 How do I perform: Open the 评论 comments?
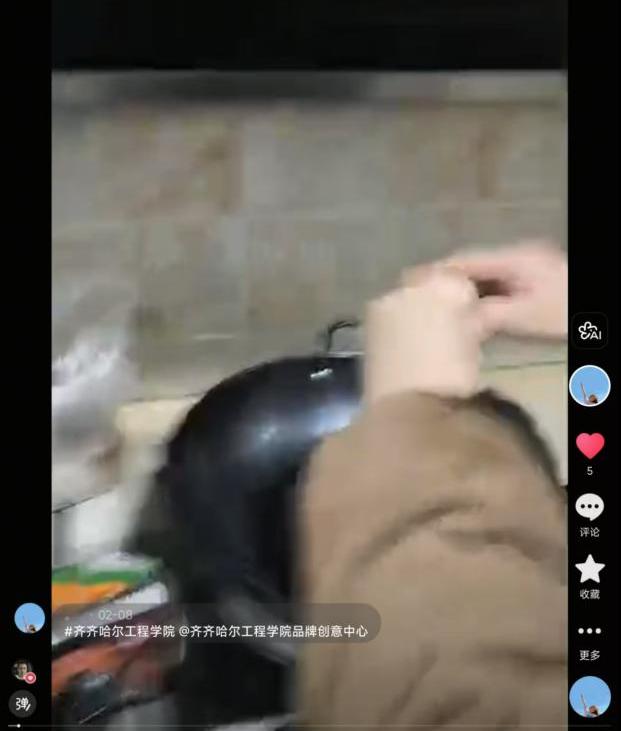(x=590, y=508)
